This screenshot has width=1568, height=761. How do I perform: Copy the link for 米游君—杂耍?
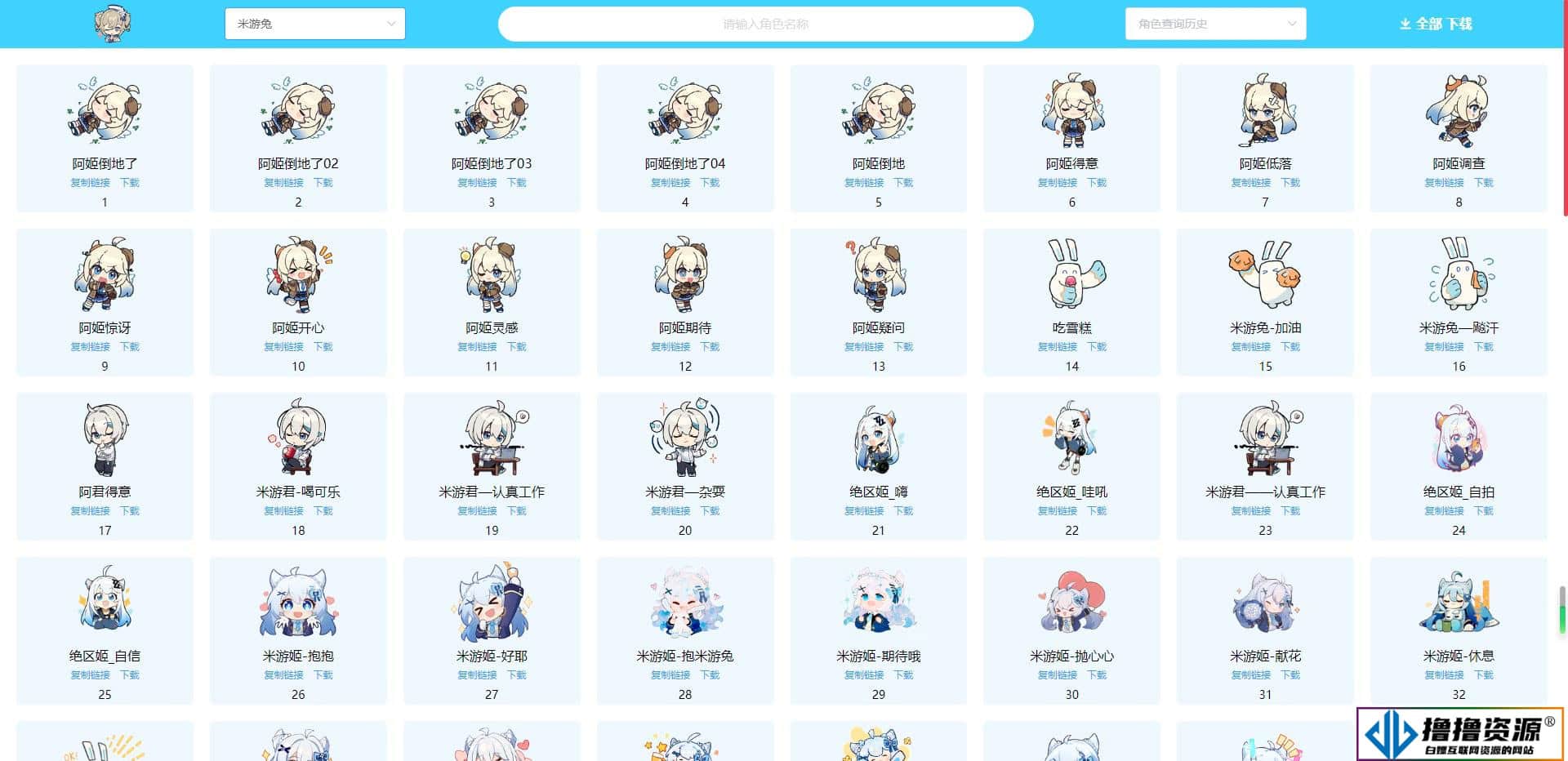(670, 511)
